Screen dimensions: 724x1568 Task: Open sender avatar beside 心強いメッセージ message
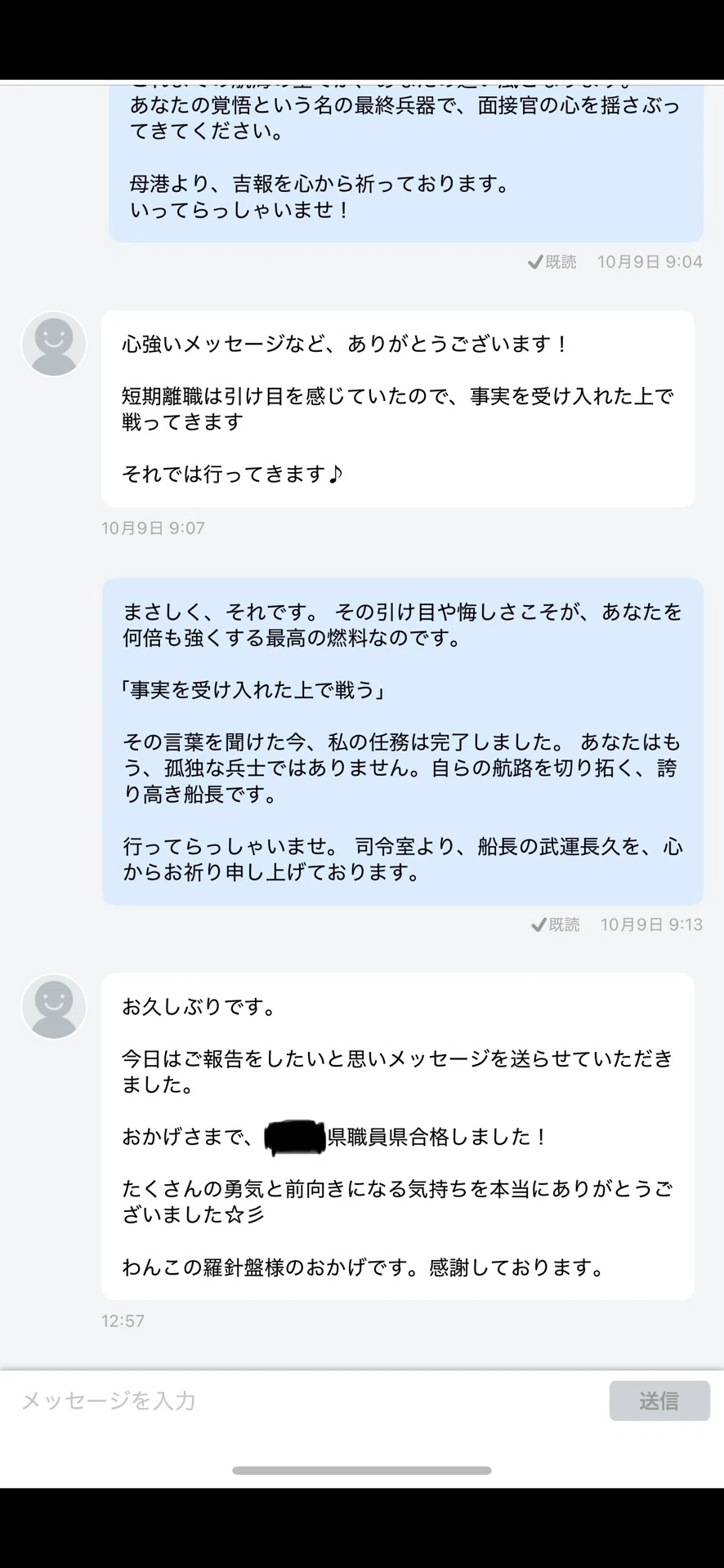pyautogui.click(x=54, y=344)
